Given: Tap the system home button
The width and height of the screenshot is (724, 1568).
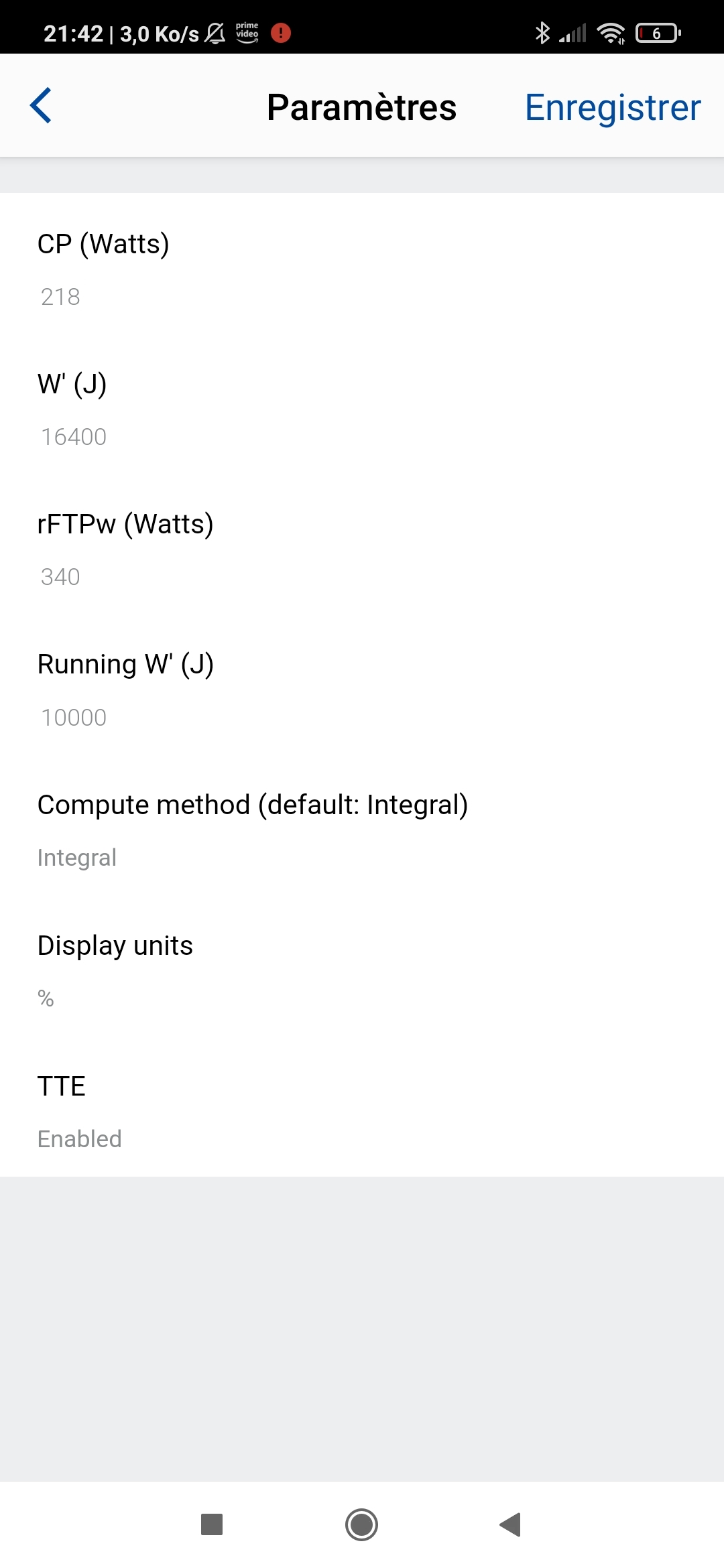Looking at the screenshot, I should coord(361,1524).
